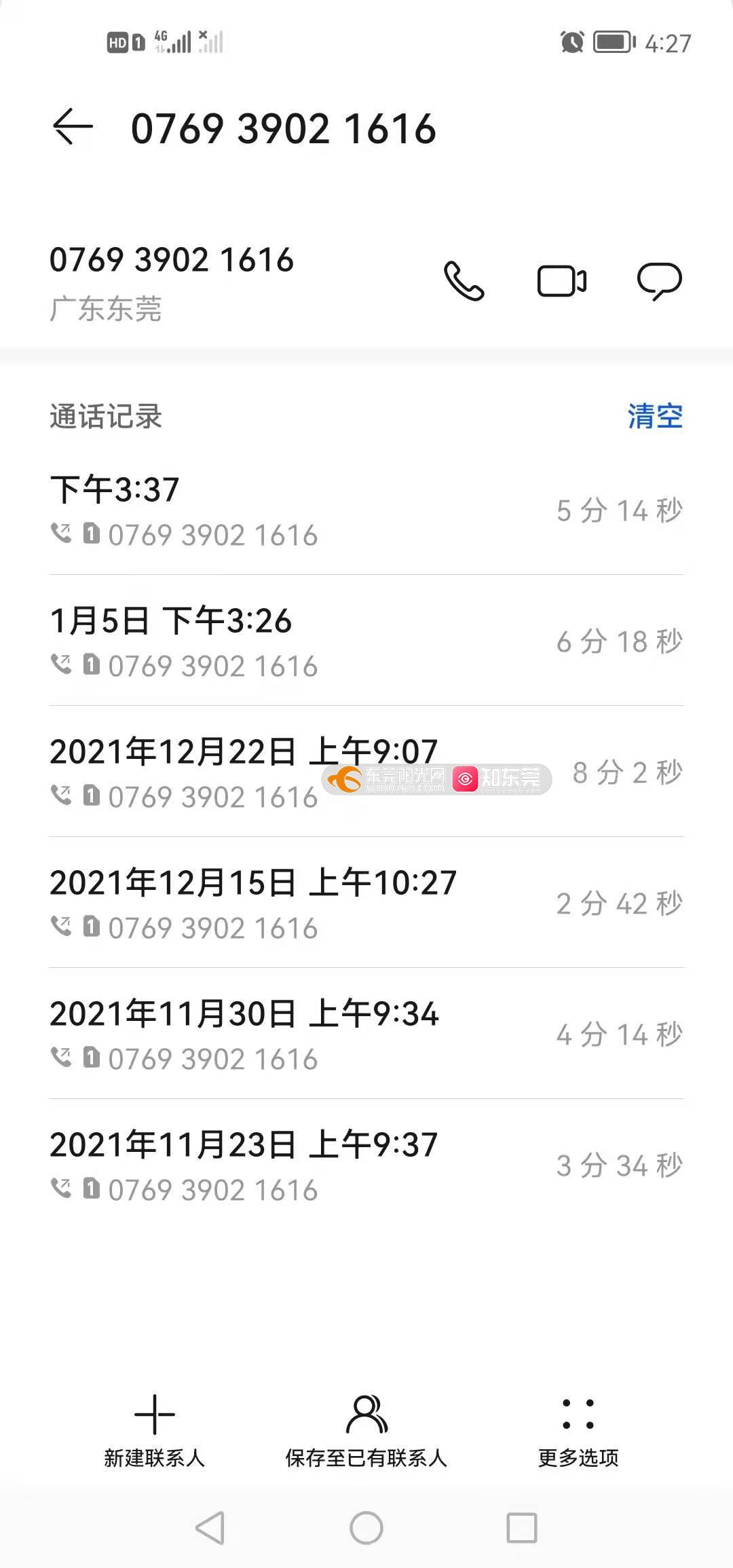Screen dimensions: 733x1568
Task: Select the 2021年11月30日 call entry
Action: (x=366, y=1034)
